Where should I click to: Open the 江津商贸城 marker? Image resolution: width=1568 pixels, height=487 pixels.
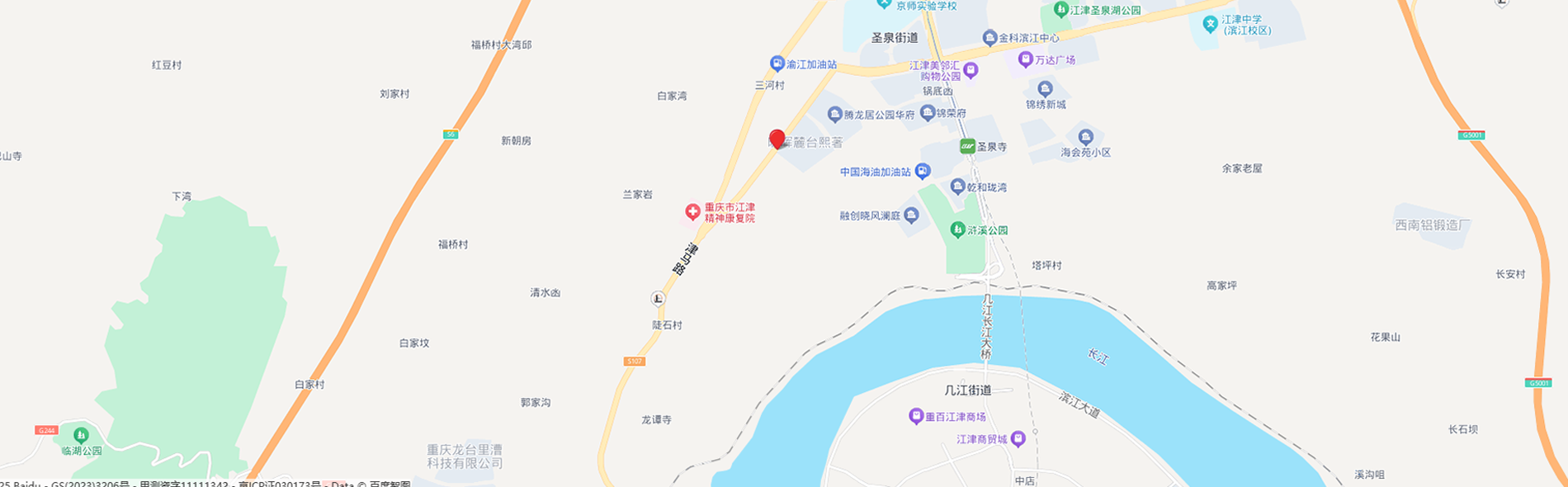point(1018,438)
